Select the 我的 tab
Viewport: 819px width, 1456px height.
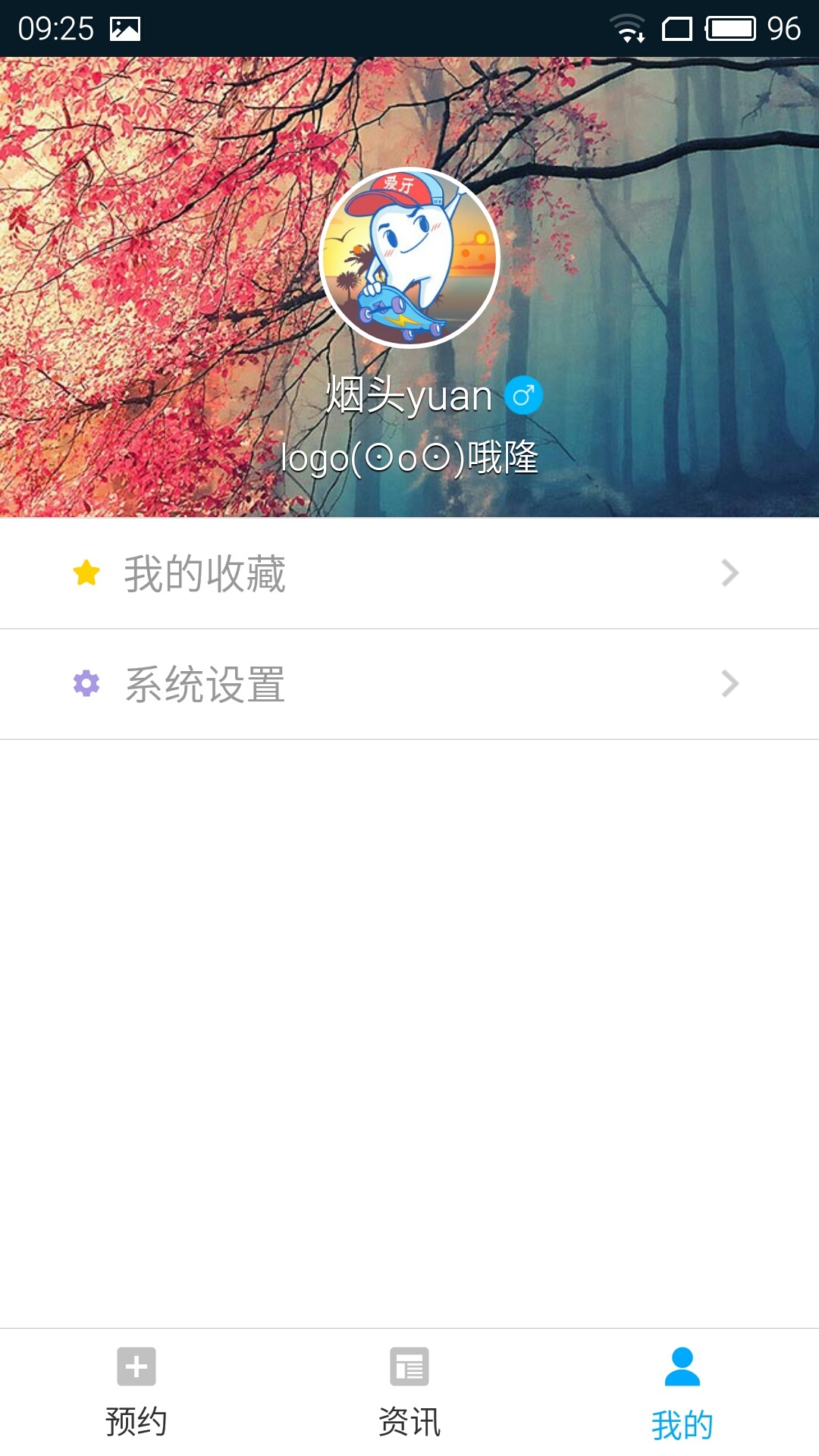[682, 1392]
